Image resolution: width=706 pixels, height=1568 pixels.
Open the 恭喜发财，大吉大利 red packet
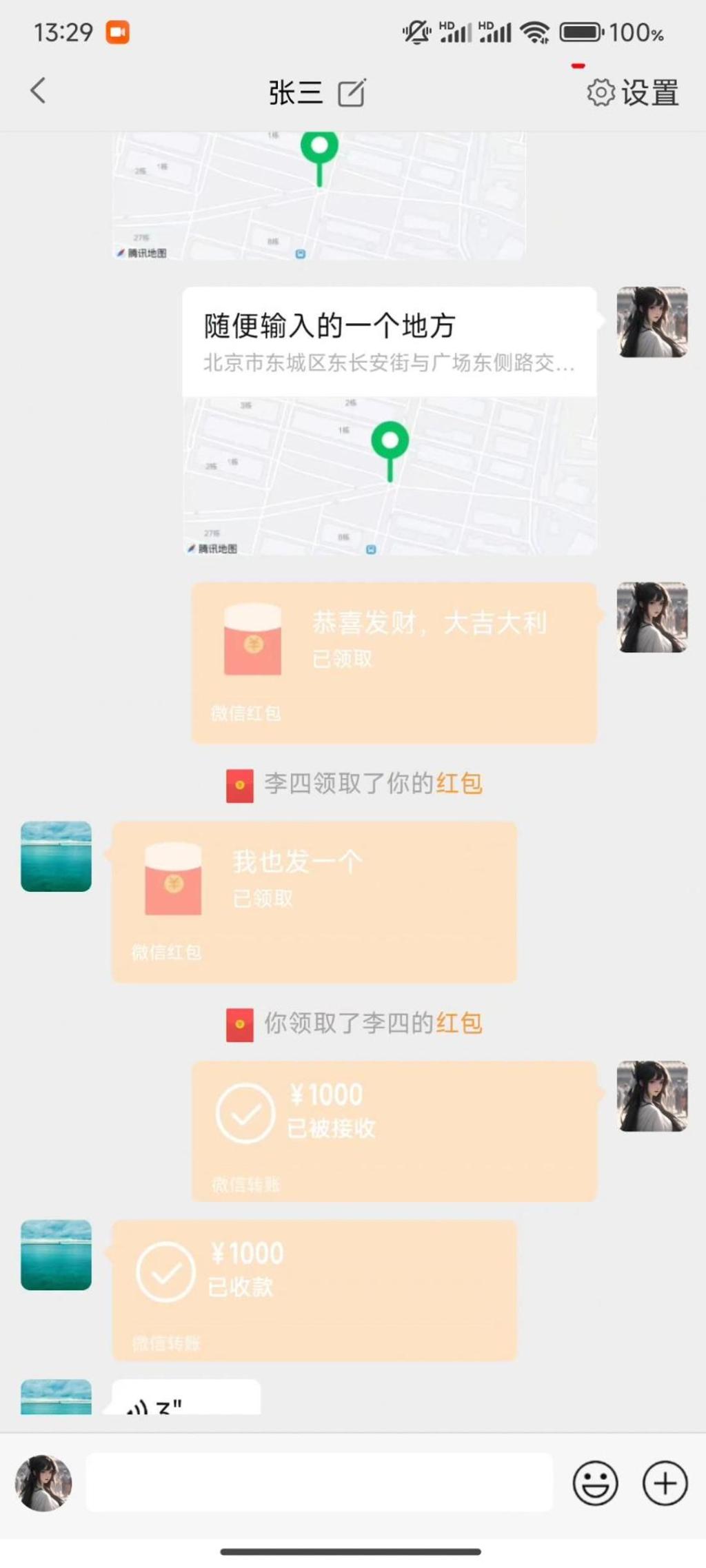pos(394,662)
